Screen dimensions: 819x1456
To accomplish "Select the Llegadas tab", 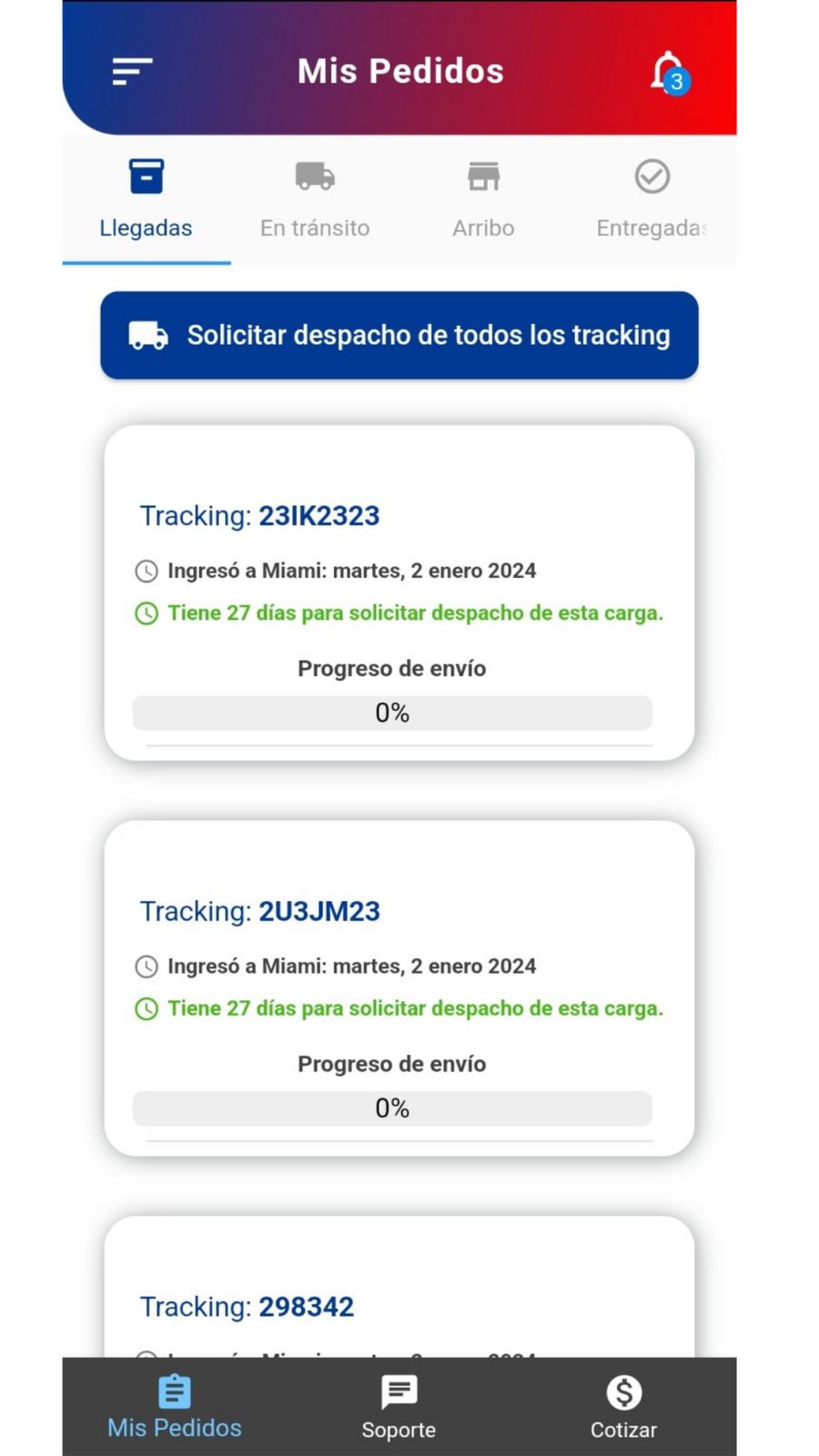I will click(146, 199).
